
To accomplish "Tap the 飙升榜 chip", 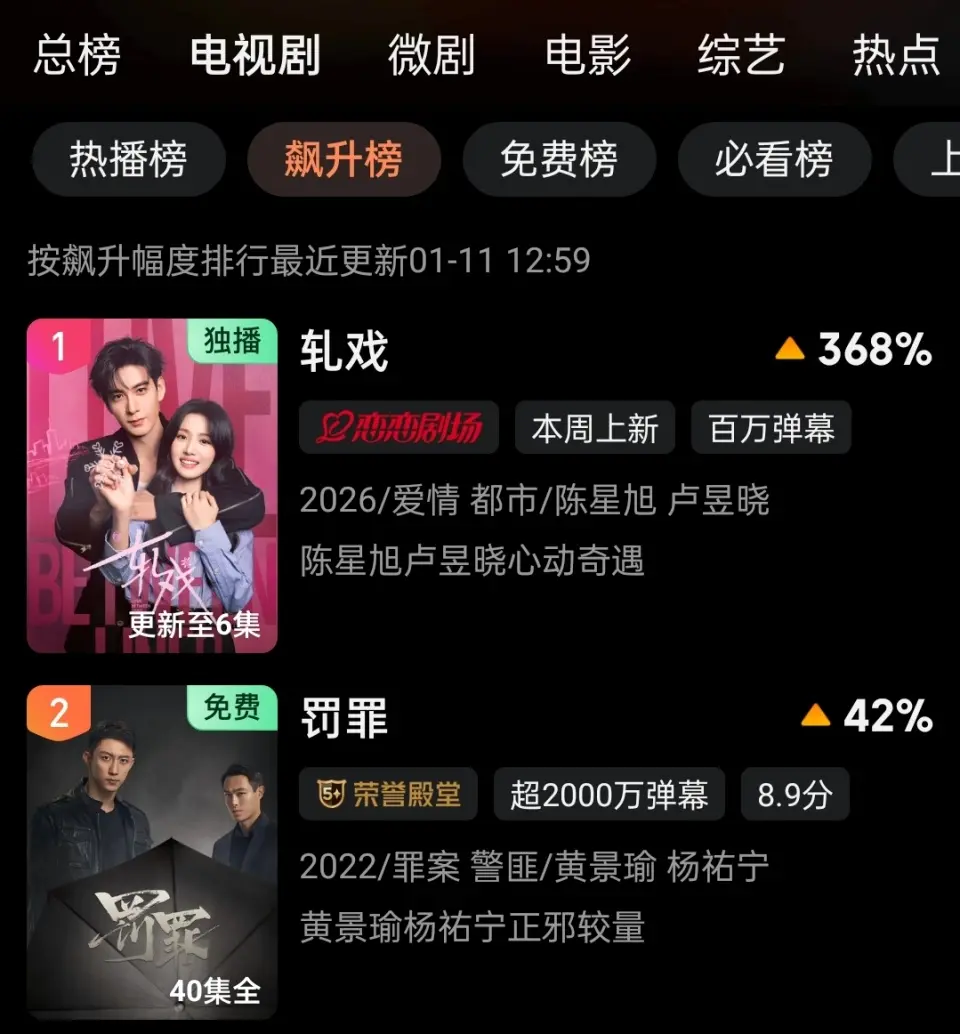I will (343, 160).
